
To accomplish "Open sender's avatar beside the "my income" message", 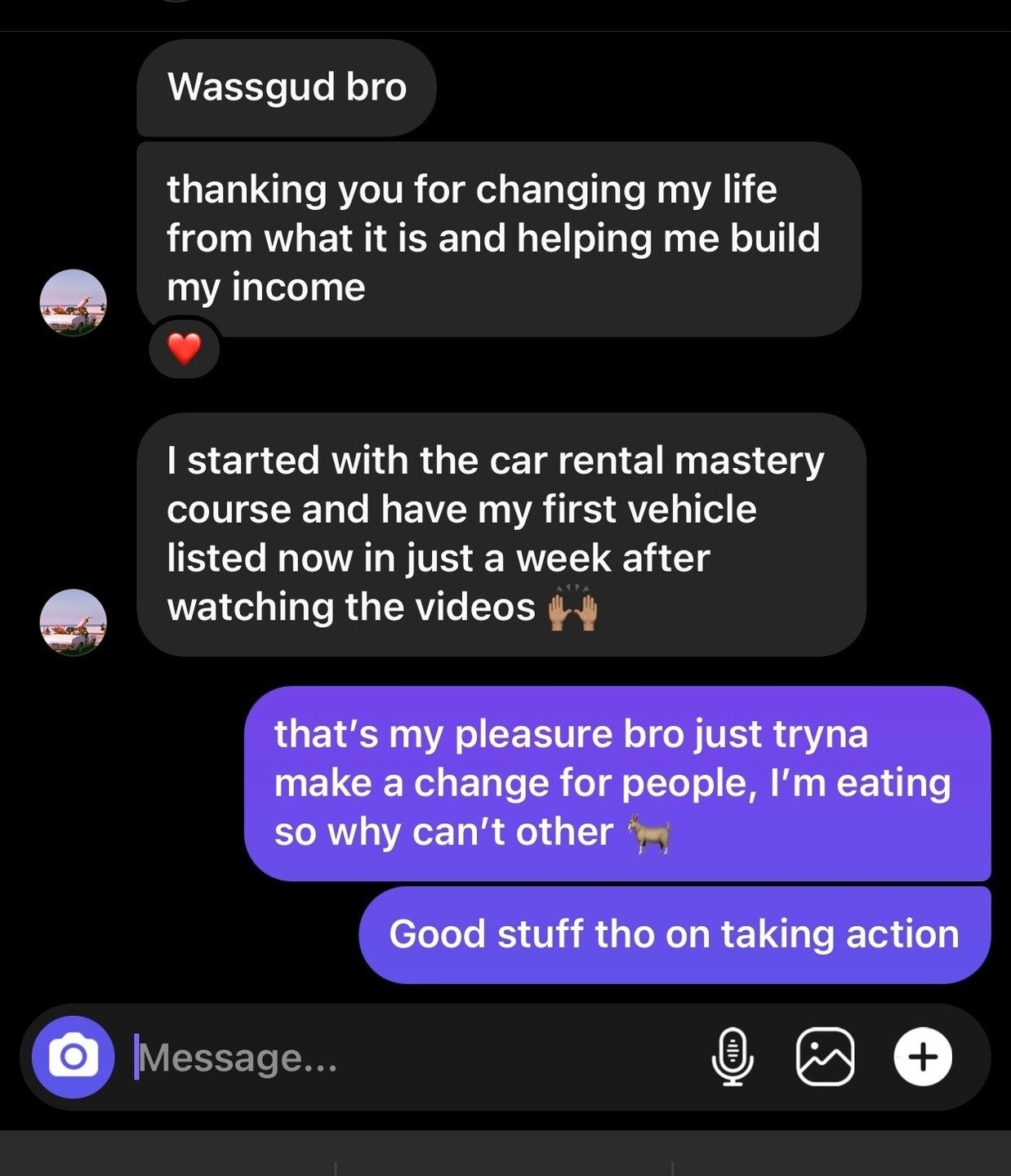I will coord(73,302).
